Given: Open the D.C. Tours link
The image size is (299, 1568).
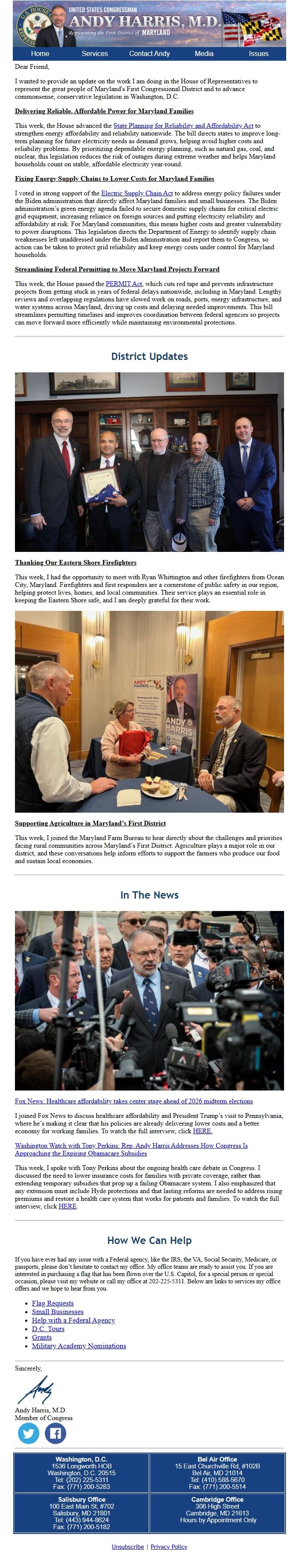Looking at the screenshot, I should click(48, 1329).
